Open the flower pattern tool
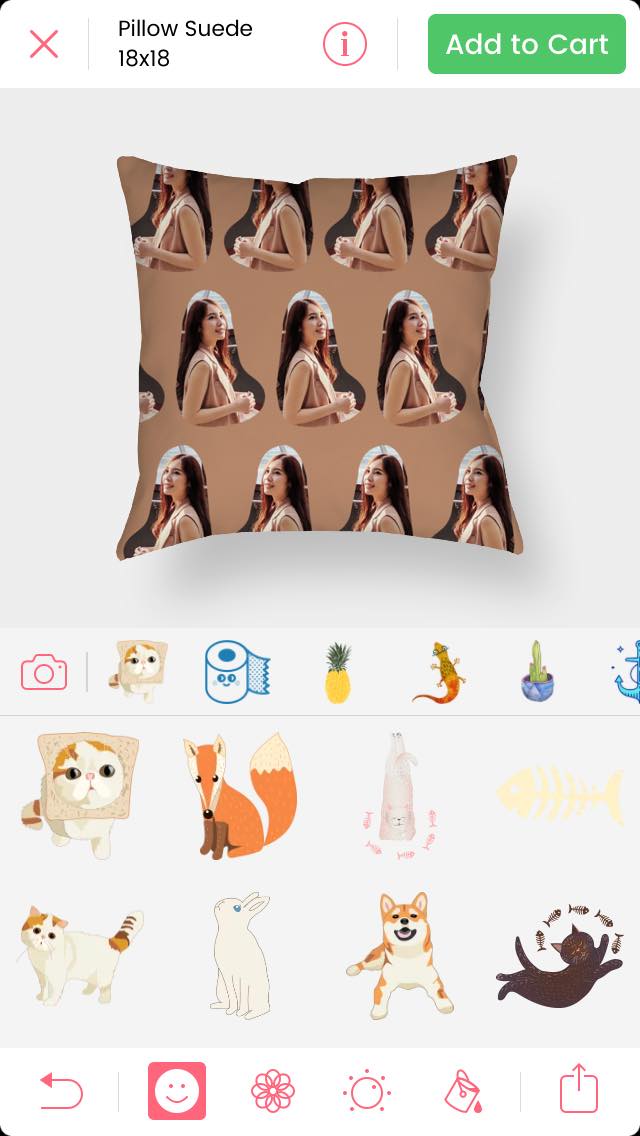 click(x=273, y=1091)
